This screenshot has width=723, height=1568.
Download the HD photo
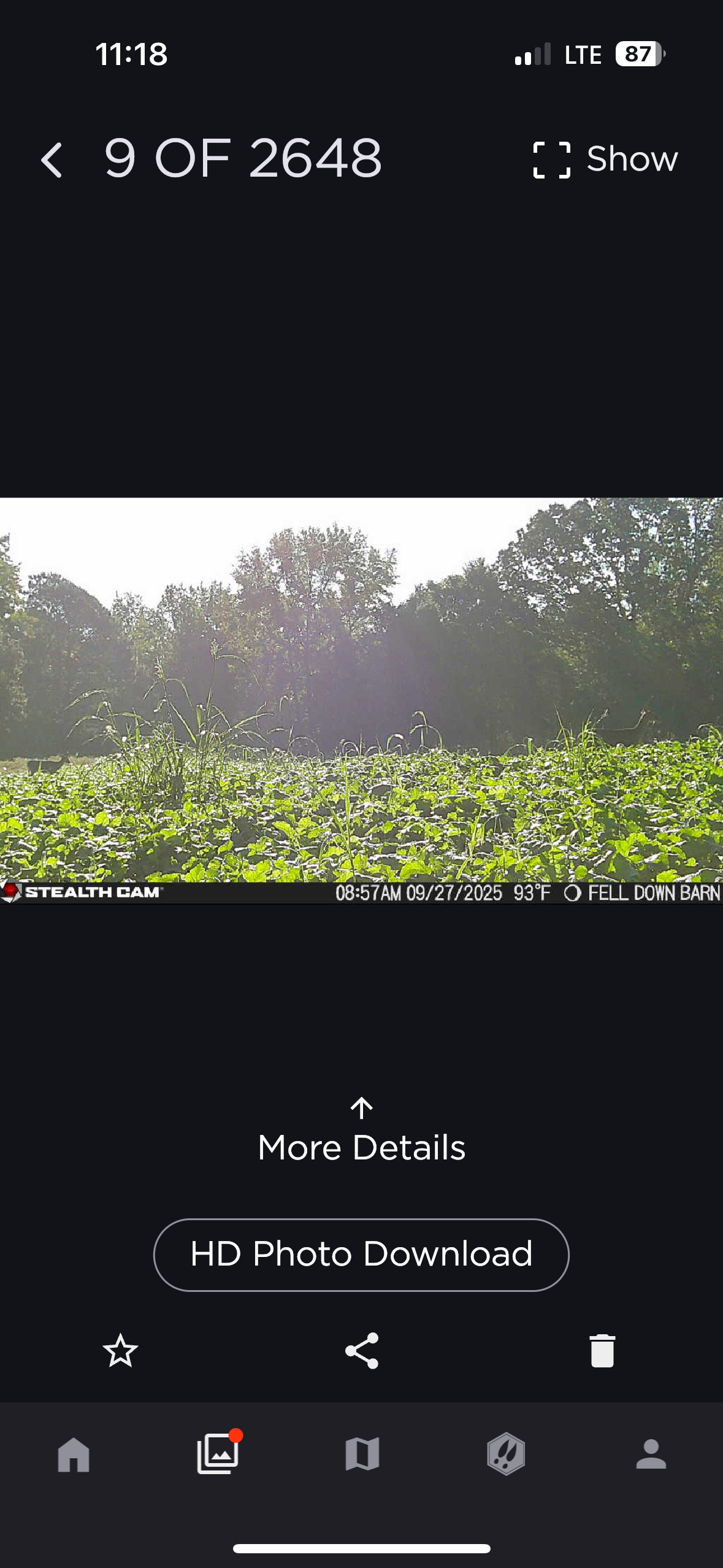pos(361,1255)
